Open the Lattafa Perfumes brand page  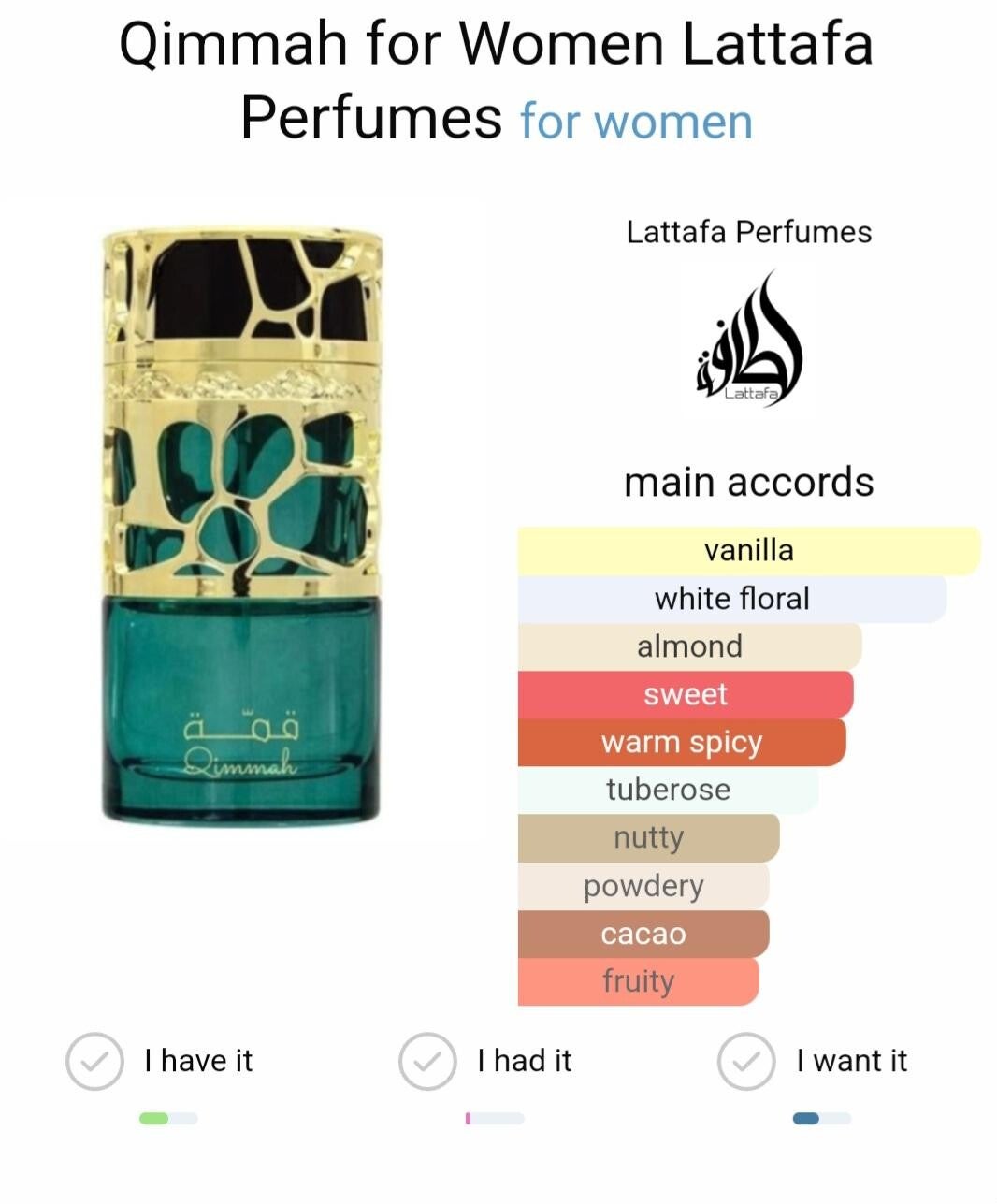point(748,232)
